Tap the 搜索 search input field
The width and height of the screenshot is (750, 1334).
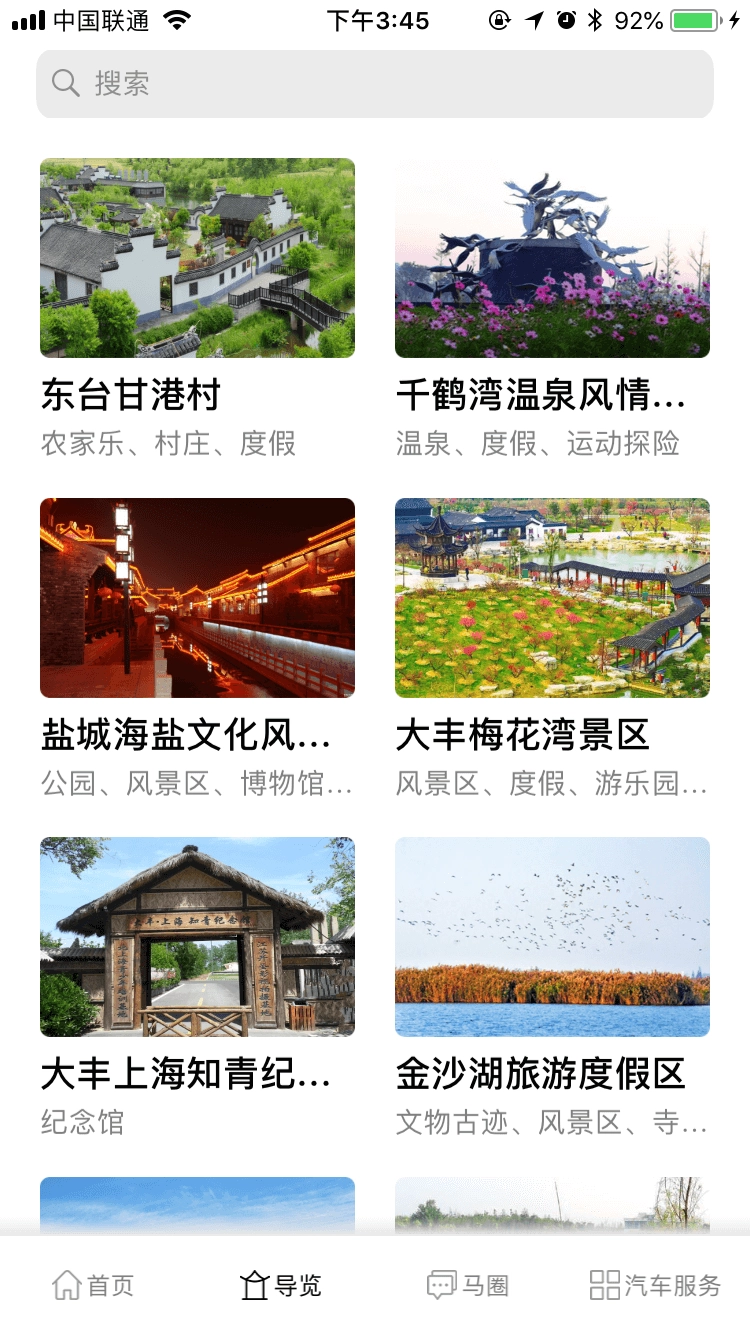(x=375, y=83)
